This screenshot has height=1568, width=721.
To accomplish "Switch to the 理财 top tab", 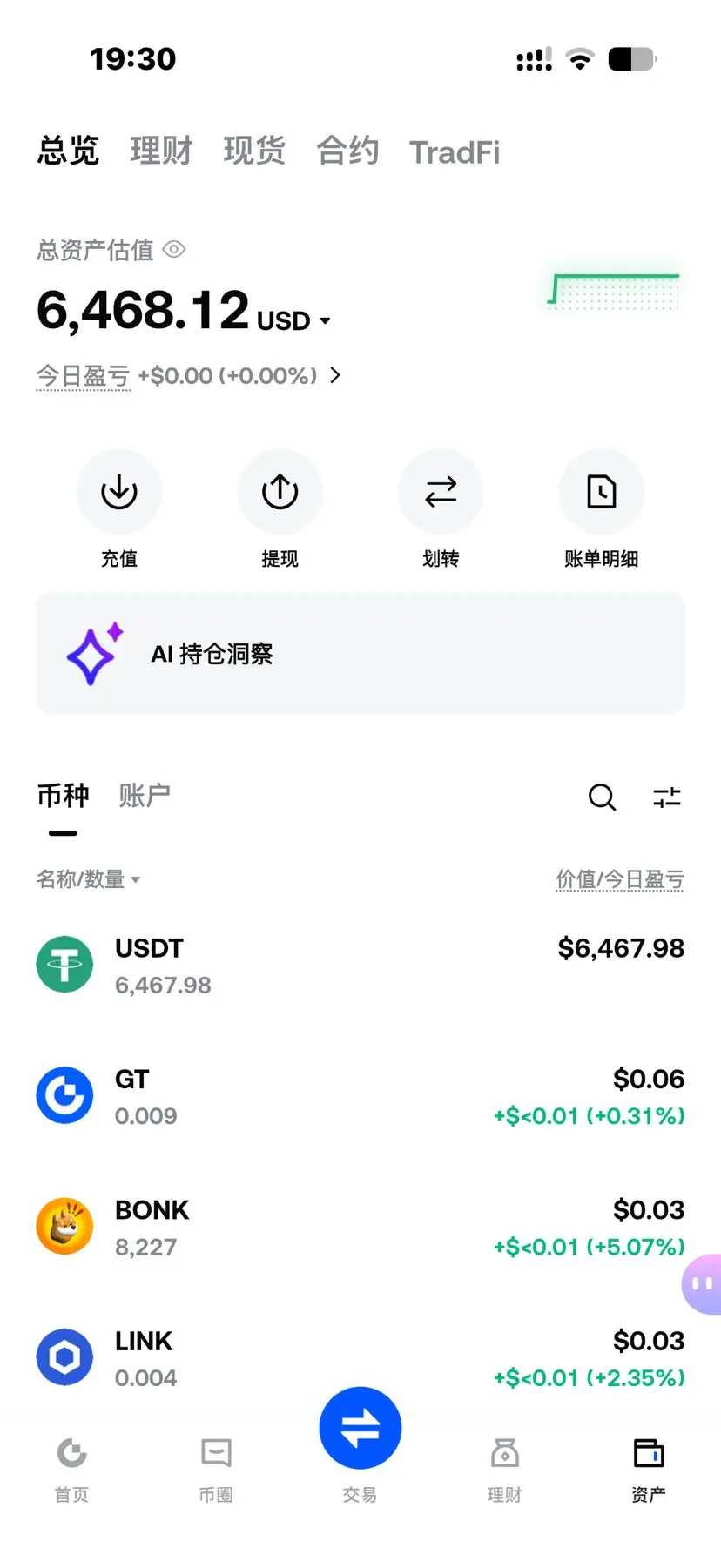I will click(161, 151).
